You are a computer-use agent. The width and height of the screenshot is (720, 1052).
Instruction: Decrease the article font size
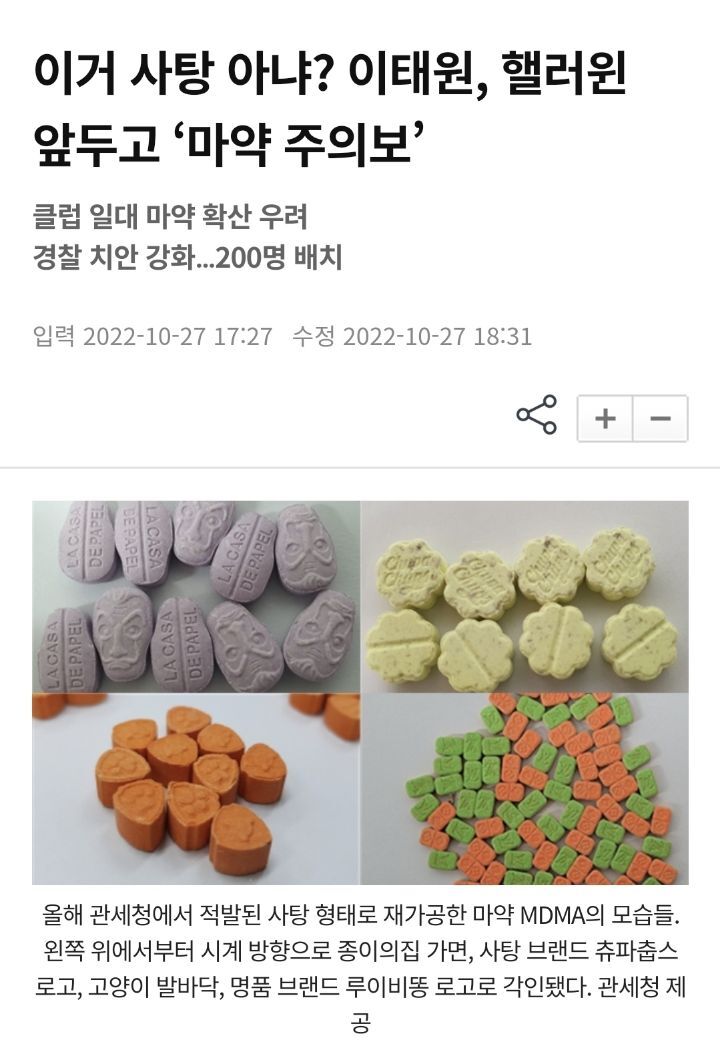(x=660, y=418)
